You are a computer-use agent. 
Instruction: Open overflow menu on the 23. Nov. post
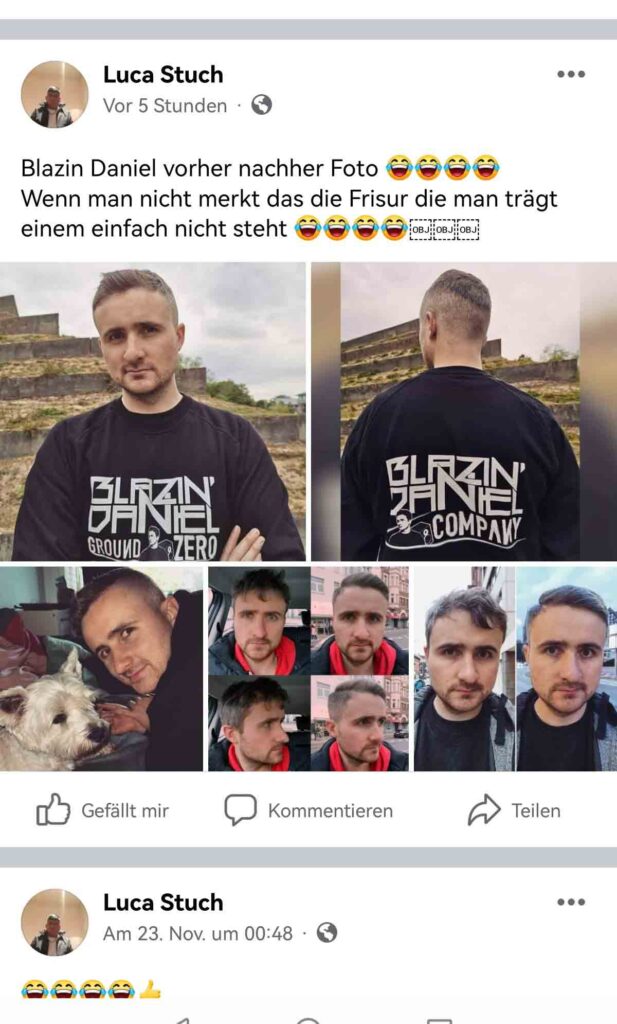point(571,902)
